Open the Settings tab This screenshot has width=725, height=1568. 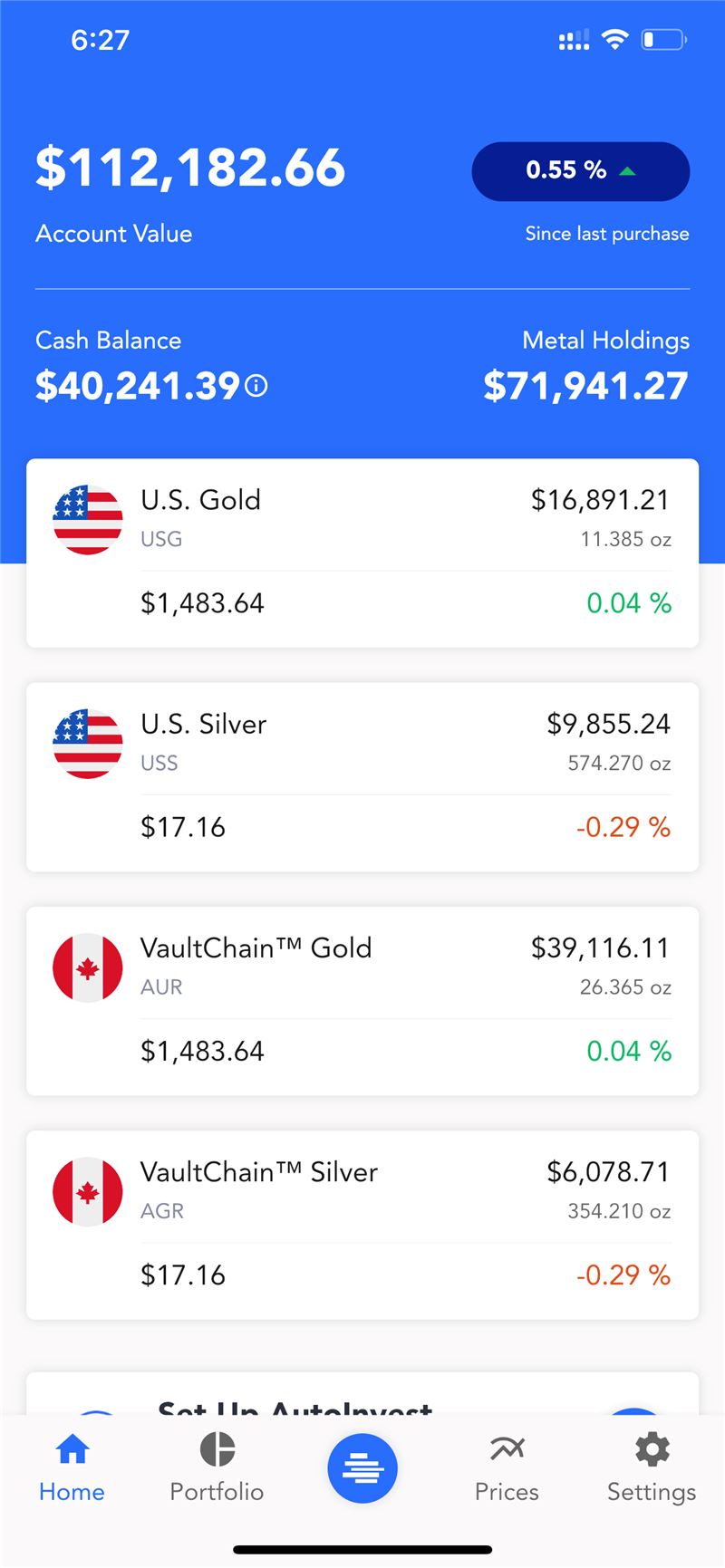652,1468
